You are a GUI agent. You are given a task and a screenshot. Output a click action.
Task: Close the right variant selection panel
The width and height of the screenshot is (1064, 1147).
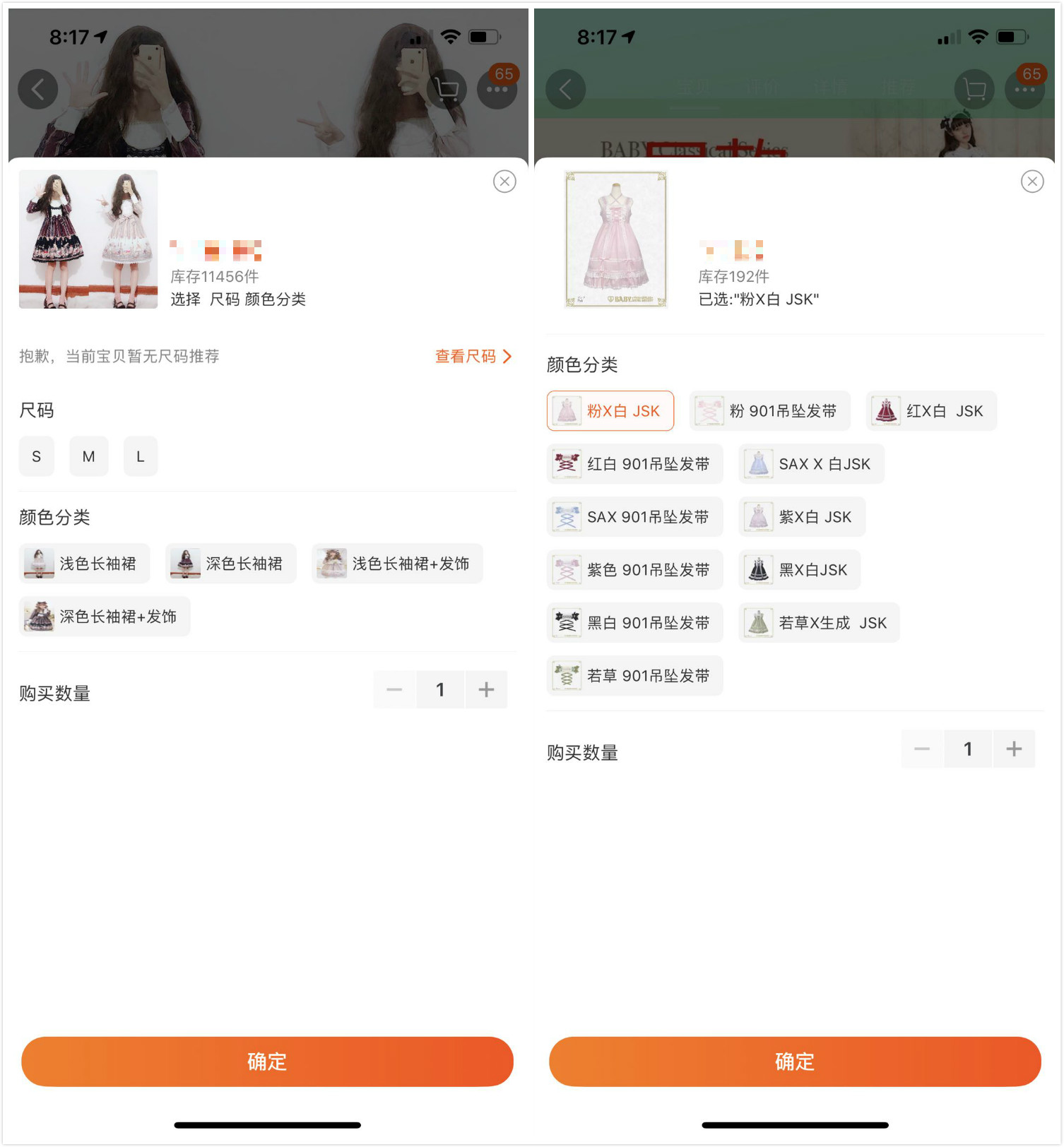[1032, 182]
